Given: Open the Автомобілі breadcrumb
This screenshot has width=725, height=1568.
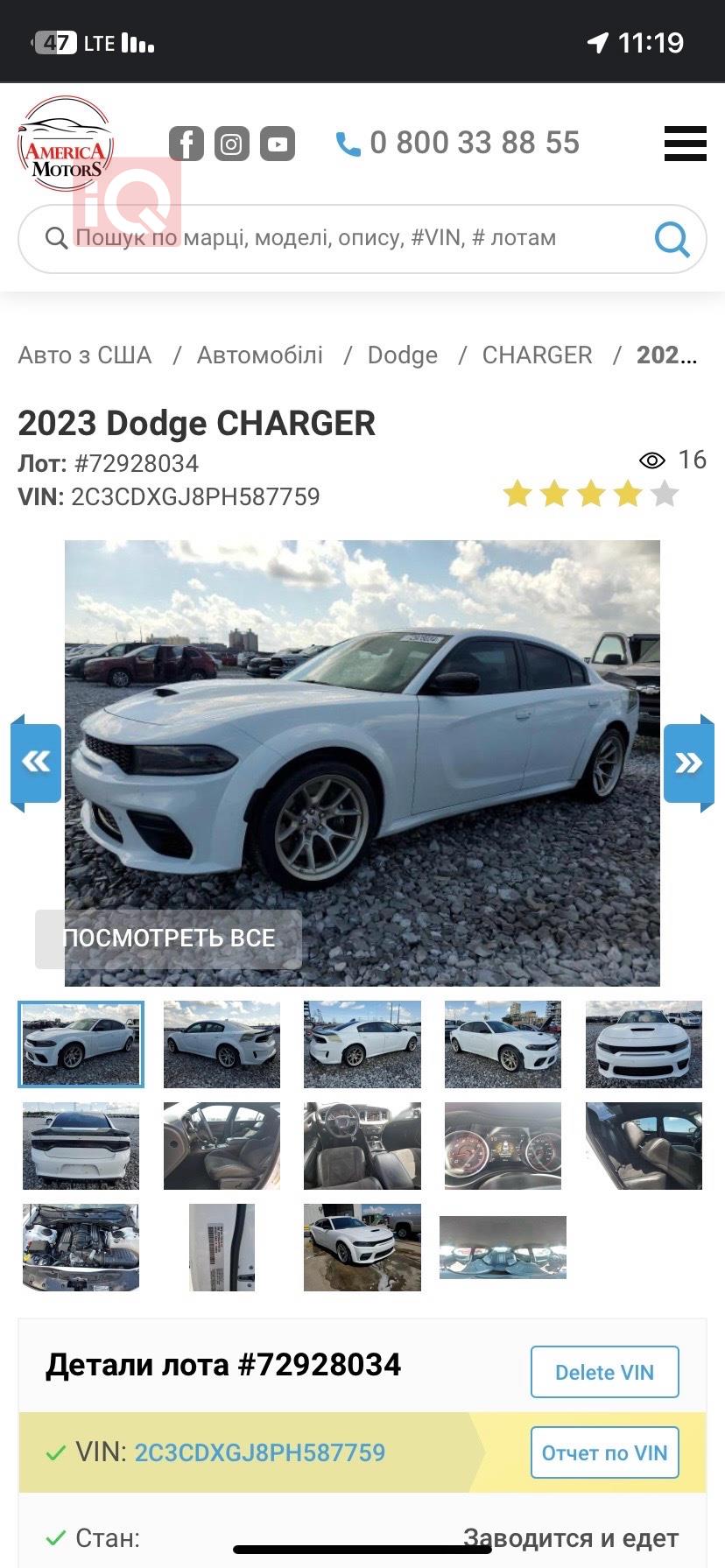Looking at the screenshot, I should tap(260, 355).
